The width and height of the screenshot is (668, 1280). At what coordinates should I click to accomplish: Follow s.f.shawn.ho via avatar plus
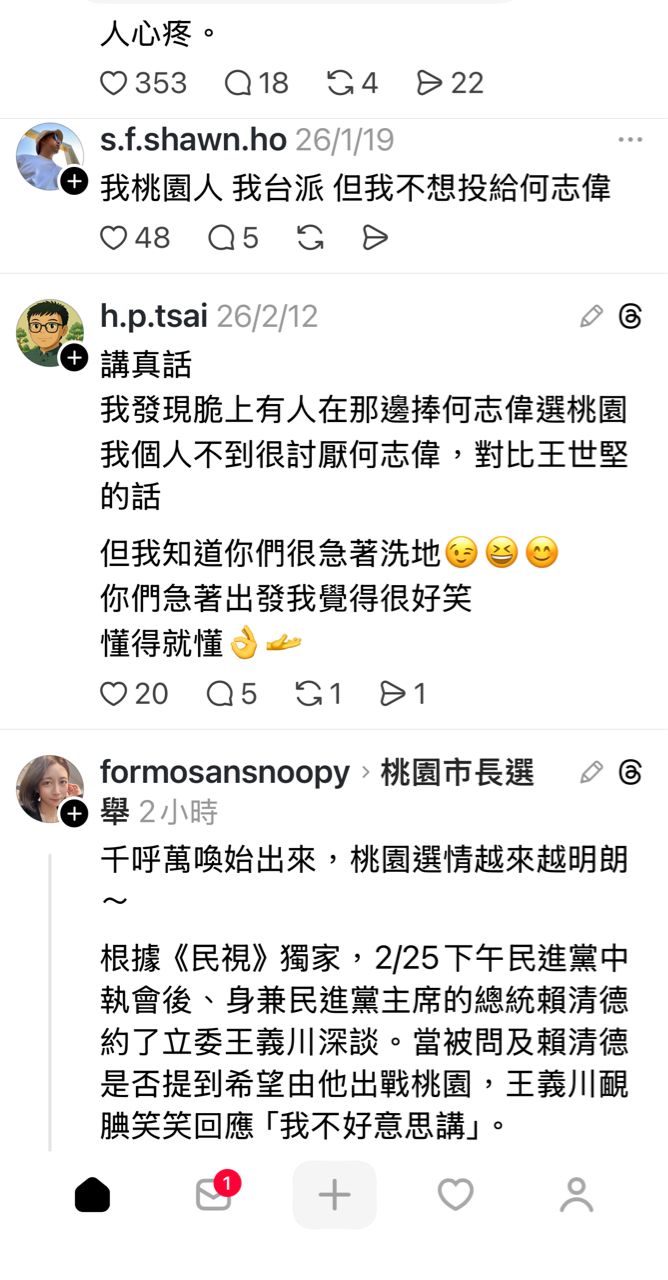pyautogui.click(x=74, y=182)
